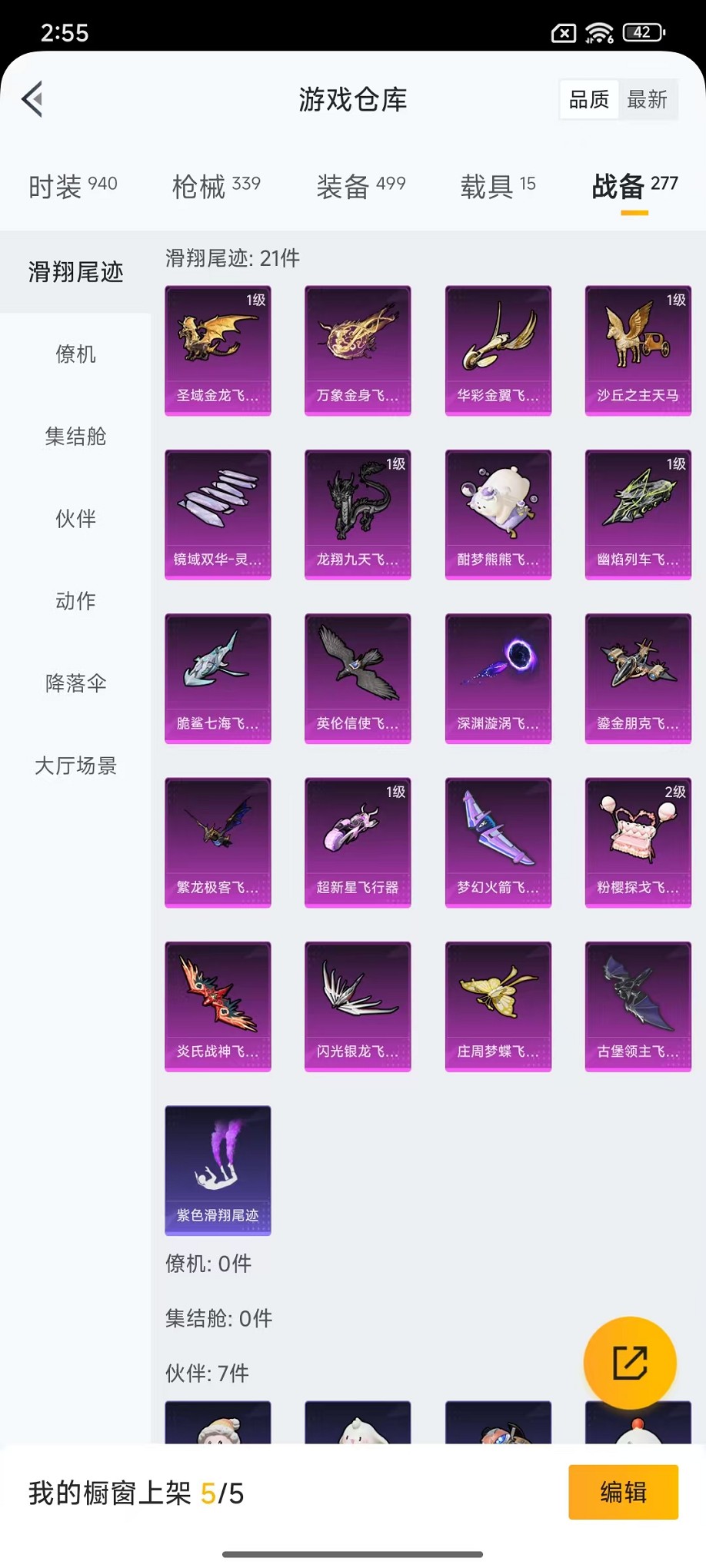Switch to the 装备 tab
Viewport: 706px width, 1568px height.
tap(361, 185)
